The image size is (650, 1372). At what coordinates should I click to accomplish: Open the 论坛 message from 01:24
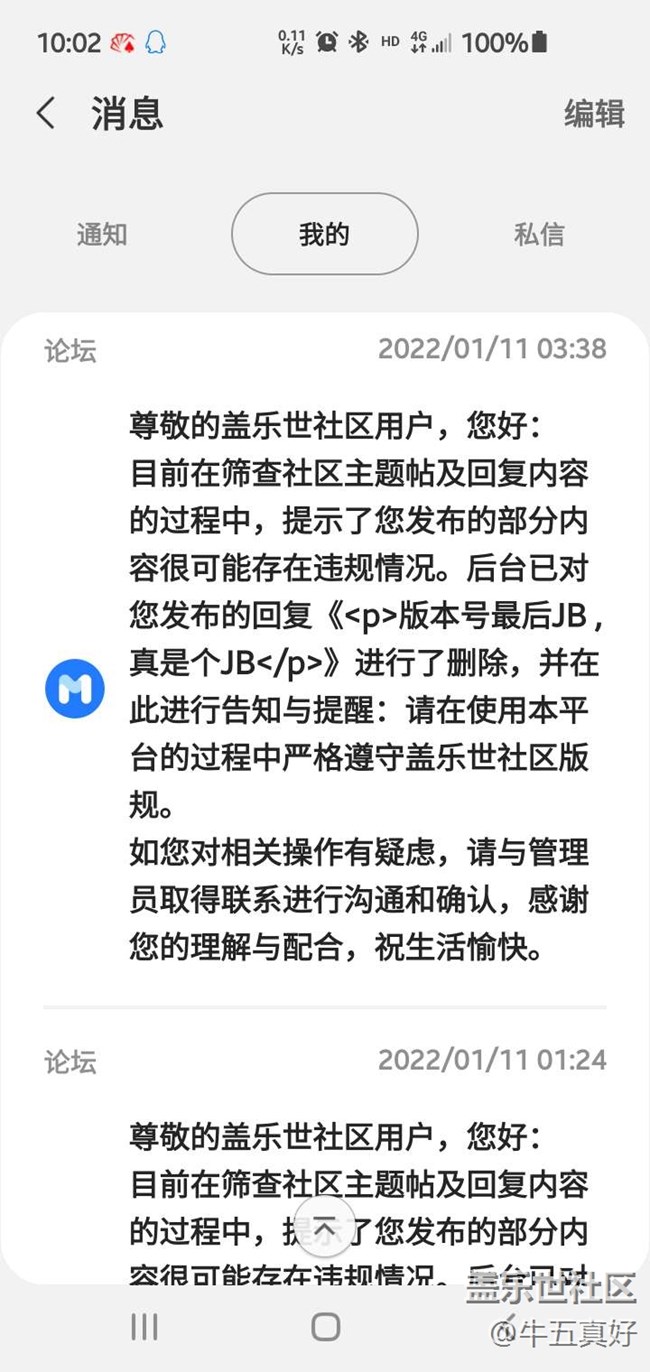(x=360, y=1160)
